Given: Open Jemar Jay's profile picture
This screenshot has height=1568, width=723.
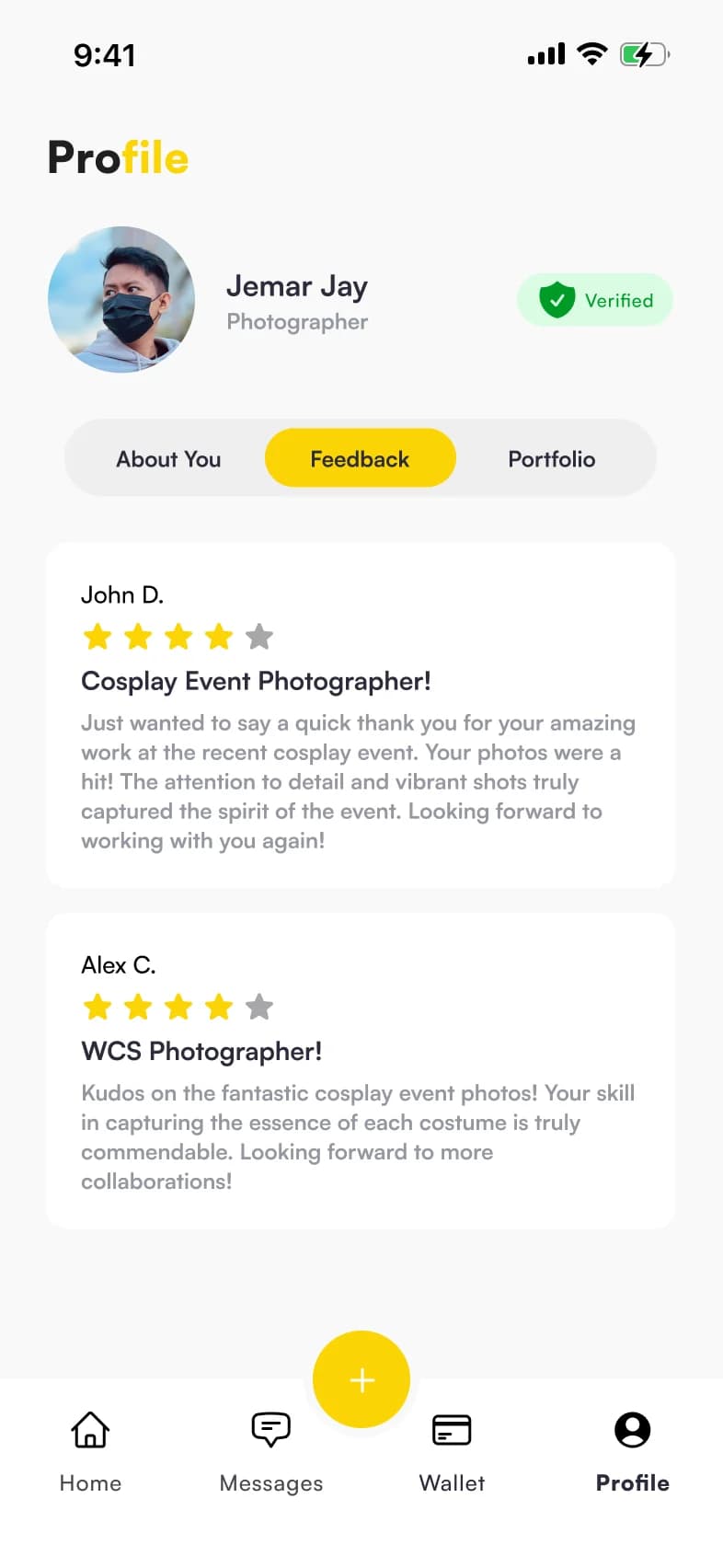Looking at the screenshot, I should click(x=121, y=300).
